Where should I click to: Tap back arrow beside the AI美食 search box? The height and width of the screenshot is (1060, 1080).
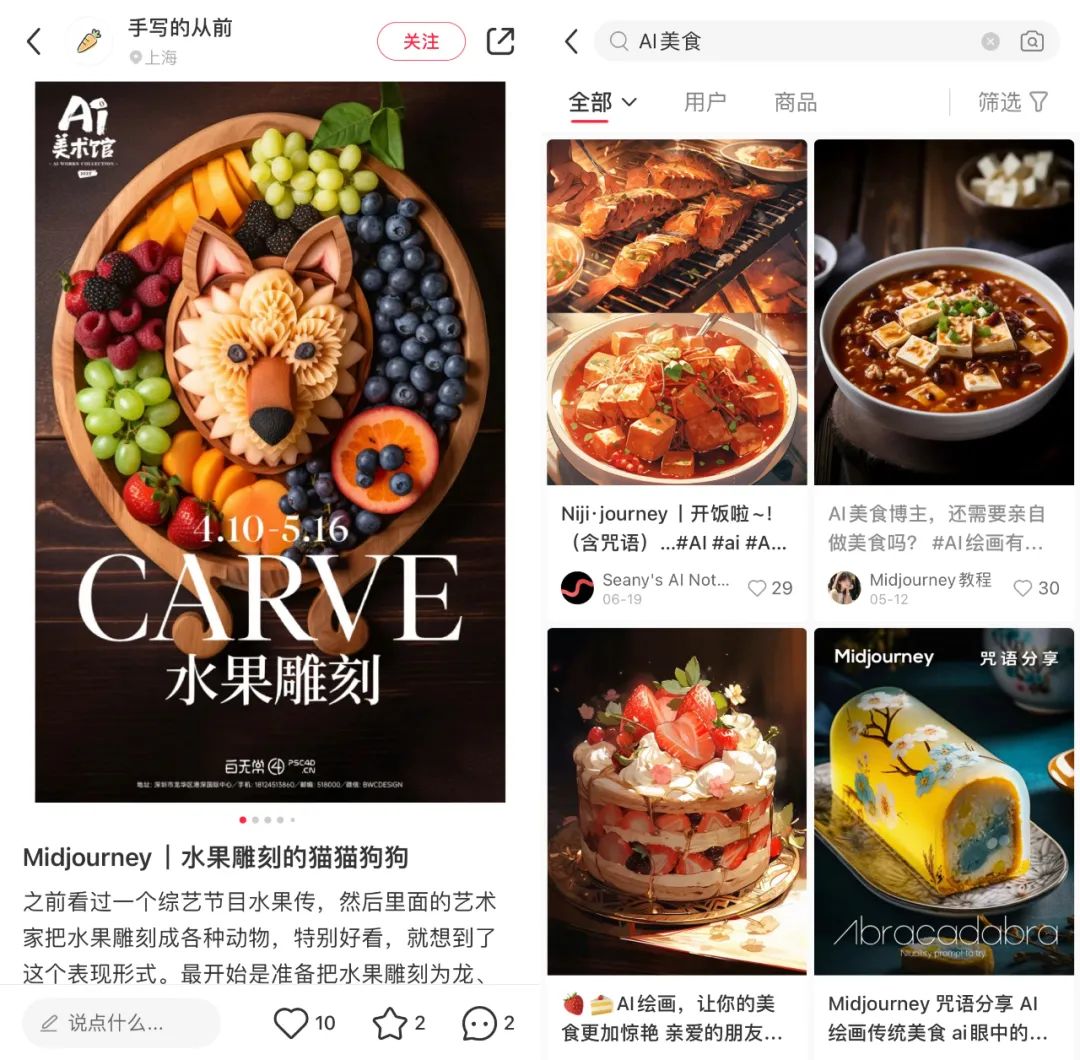pos(572,41)
